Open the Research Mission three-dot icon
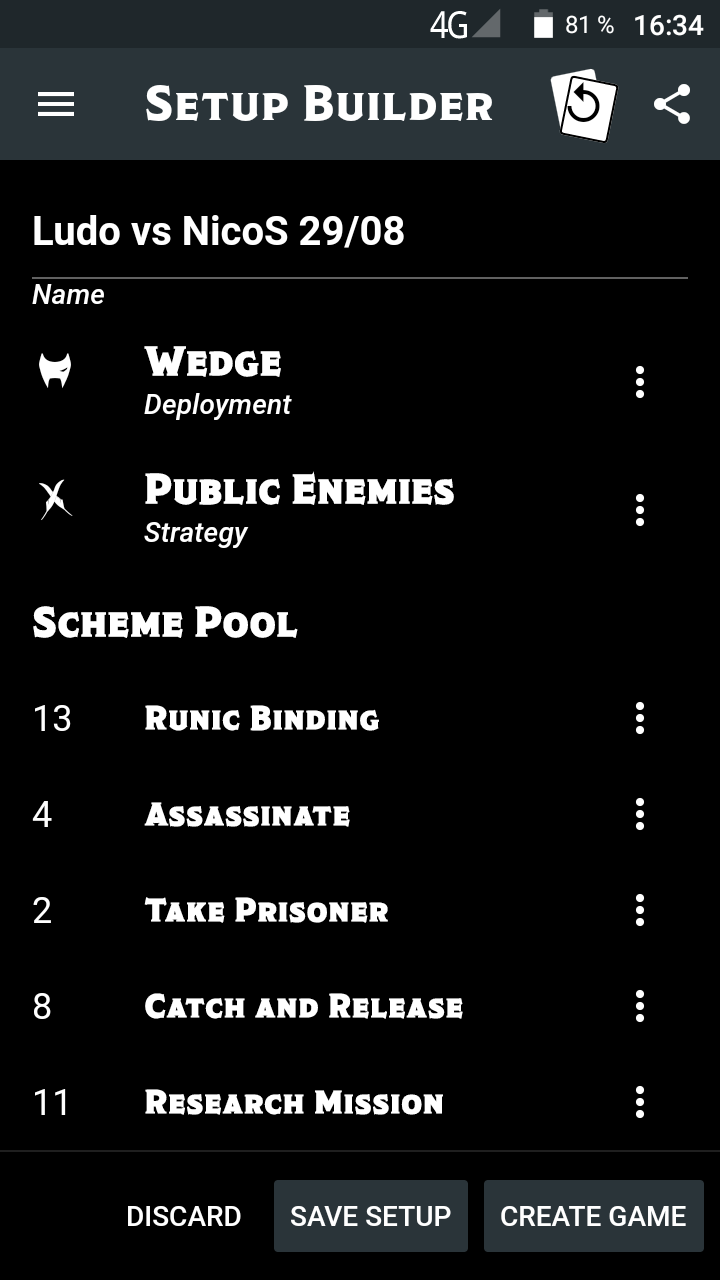 pos(639,1102)
